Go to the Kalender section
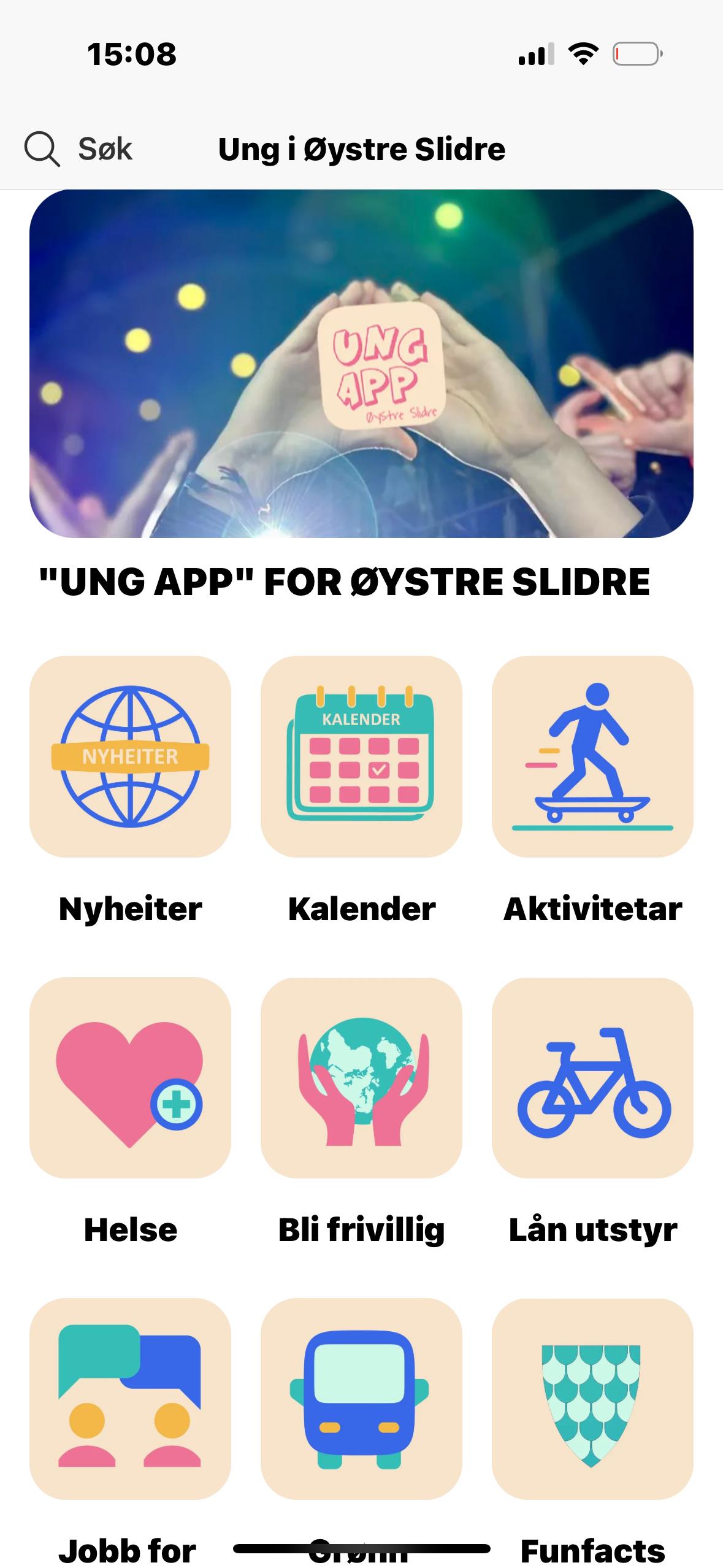The image size is (723, 1568). click(361, 756)
